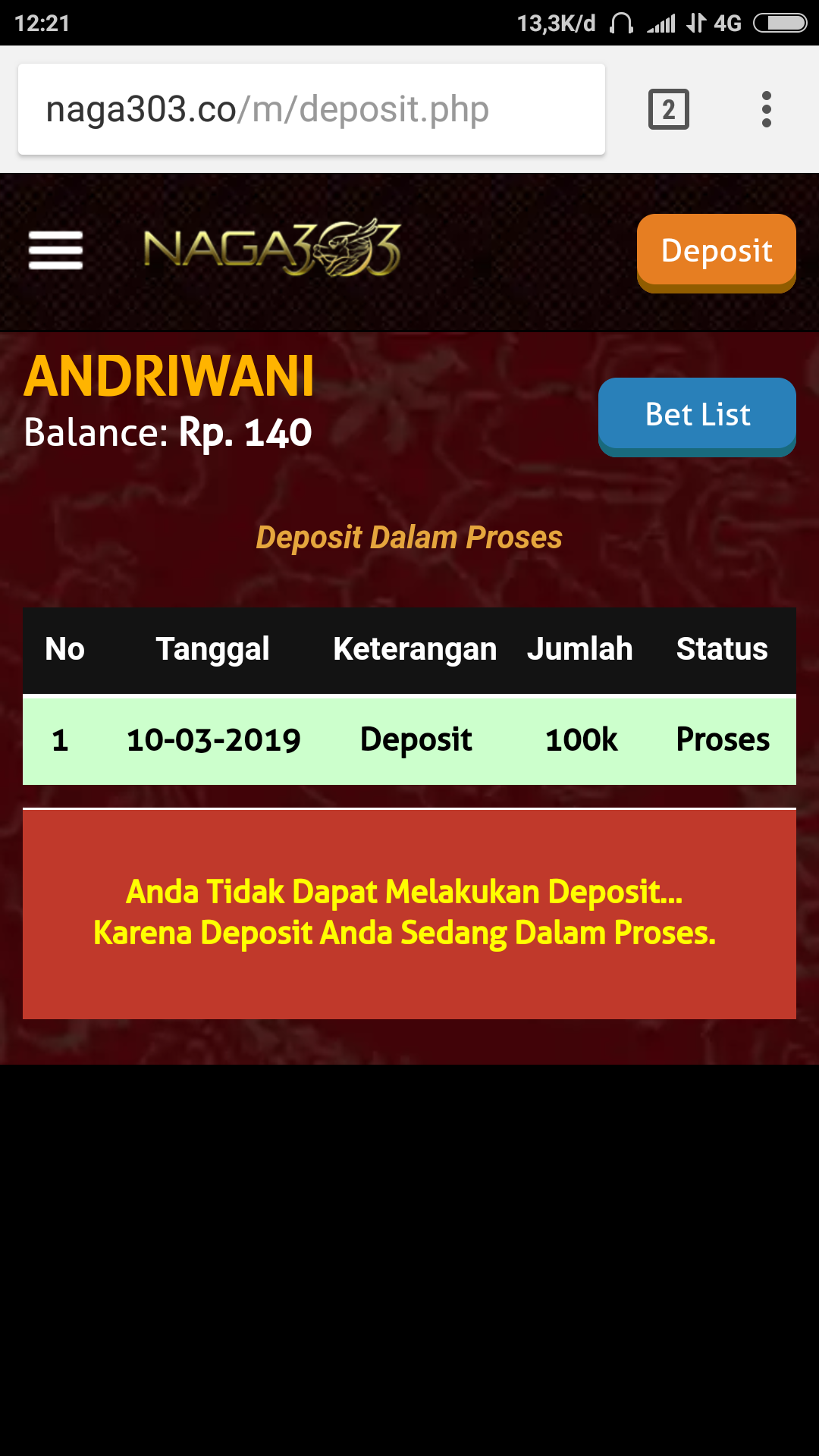Open the hamburger menu
This screenshot has width=819, height=1456.
pos(55,250)
